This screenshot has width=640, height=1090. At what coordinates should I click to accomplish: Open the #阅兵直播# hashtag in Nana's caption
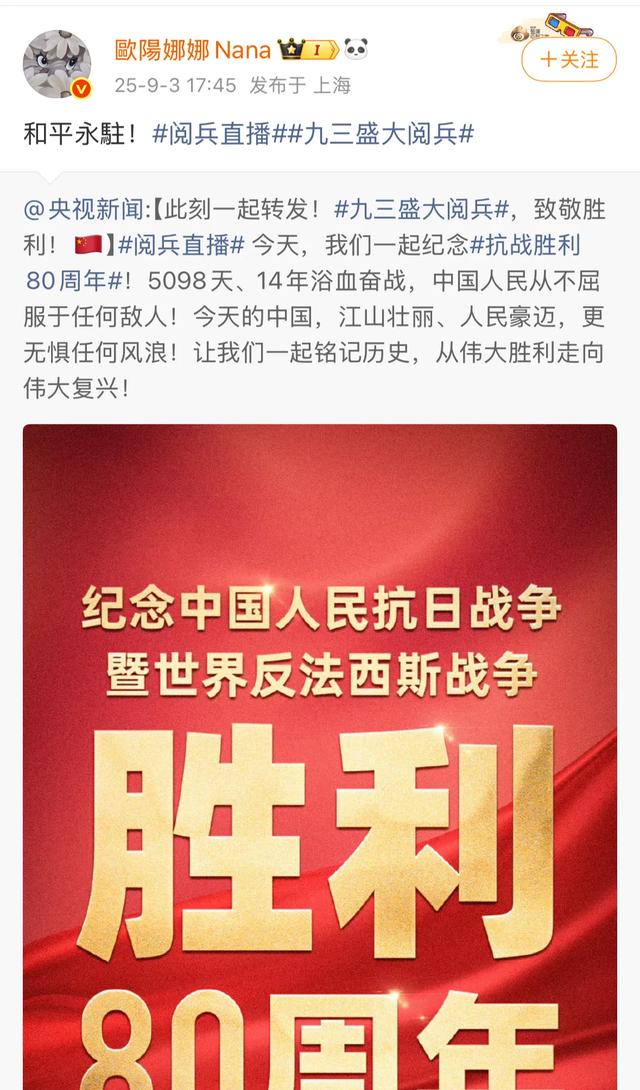tap(211, 136)
